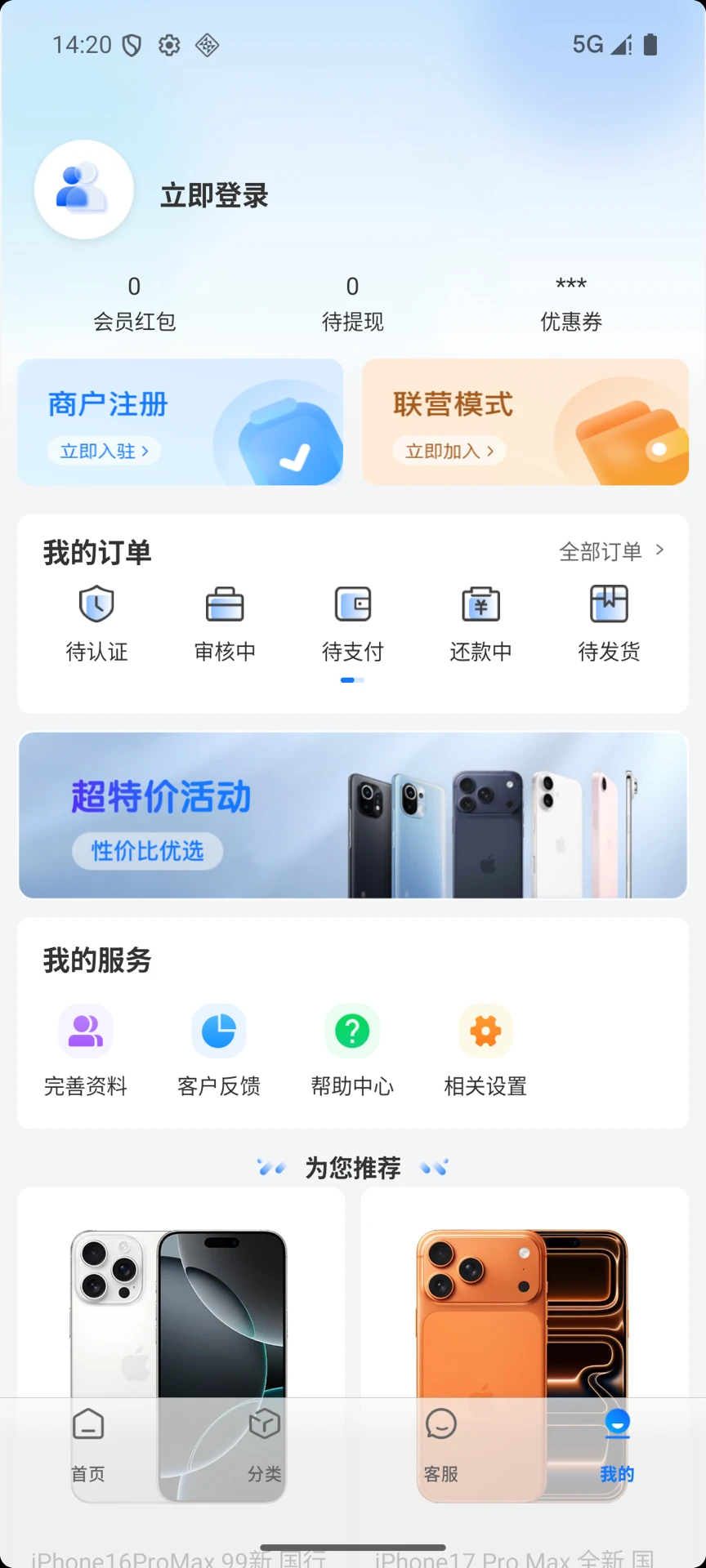View the 优惠券 coupons
The height and width of the screenshot is (1568, 706).
point(571,304)
